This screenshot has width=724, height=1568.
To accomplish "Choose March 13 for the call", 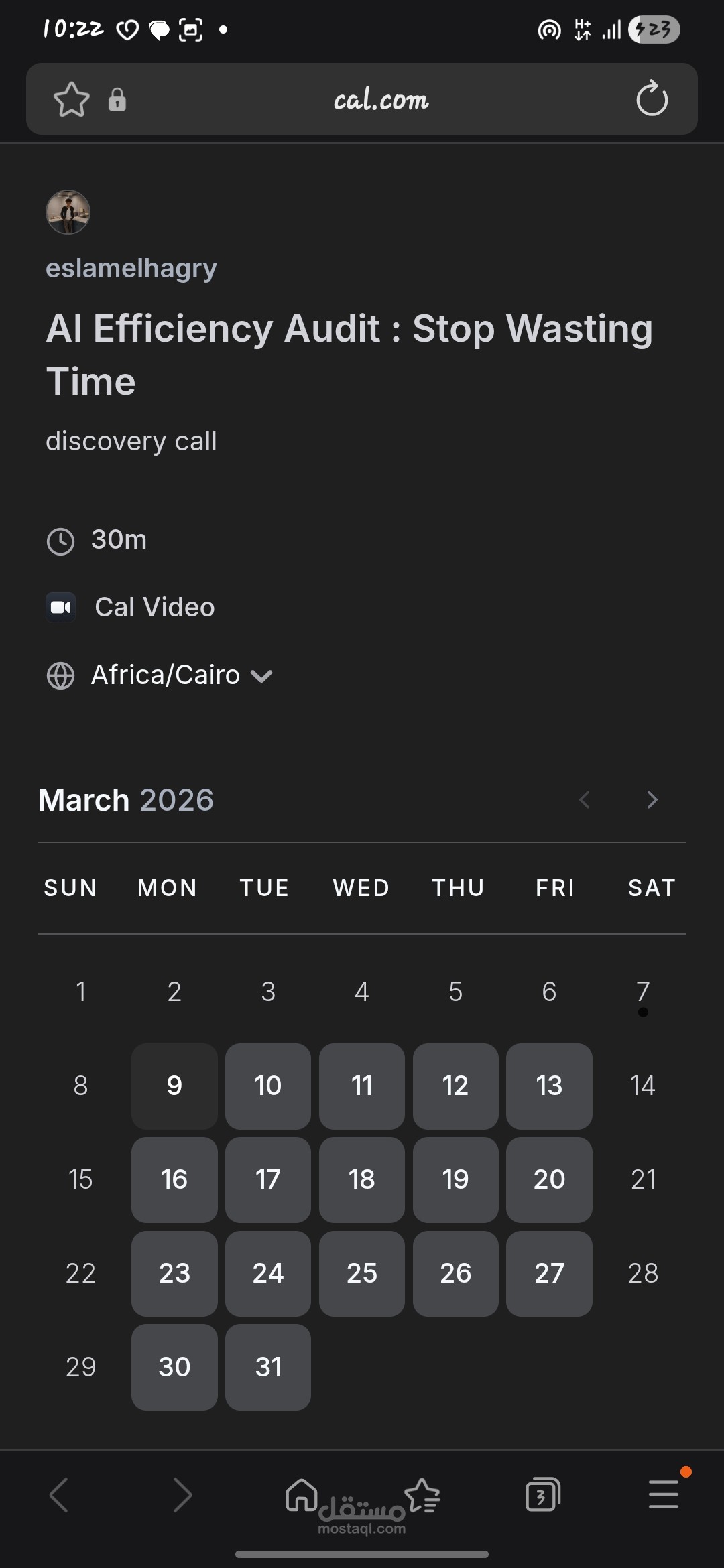I will point(549,1086).
